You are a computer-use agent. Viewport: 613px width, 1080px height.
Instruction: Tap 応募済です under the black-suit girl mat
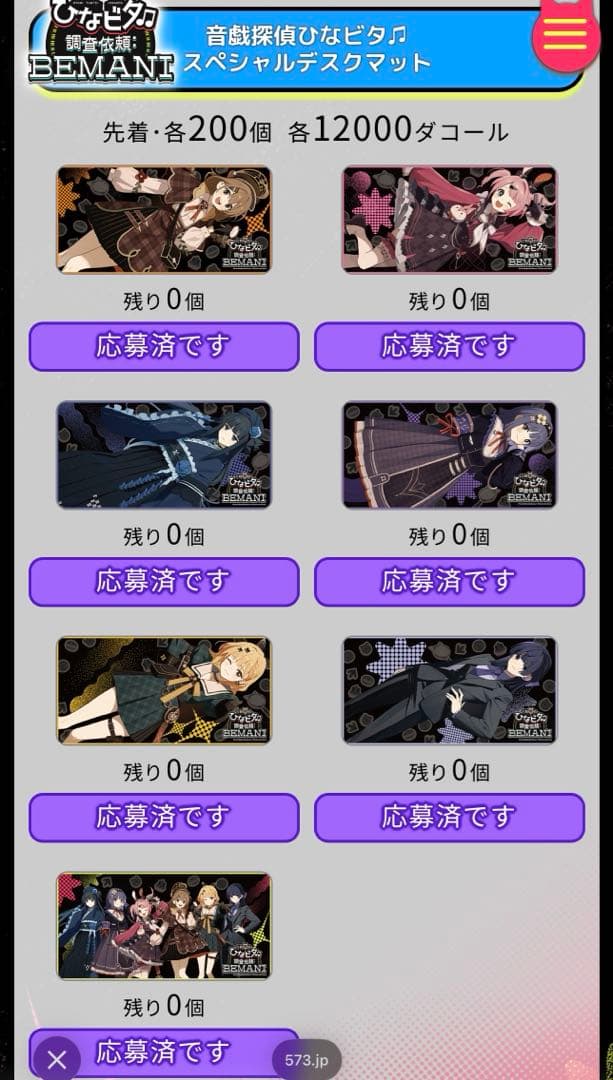tap(449, 817)
